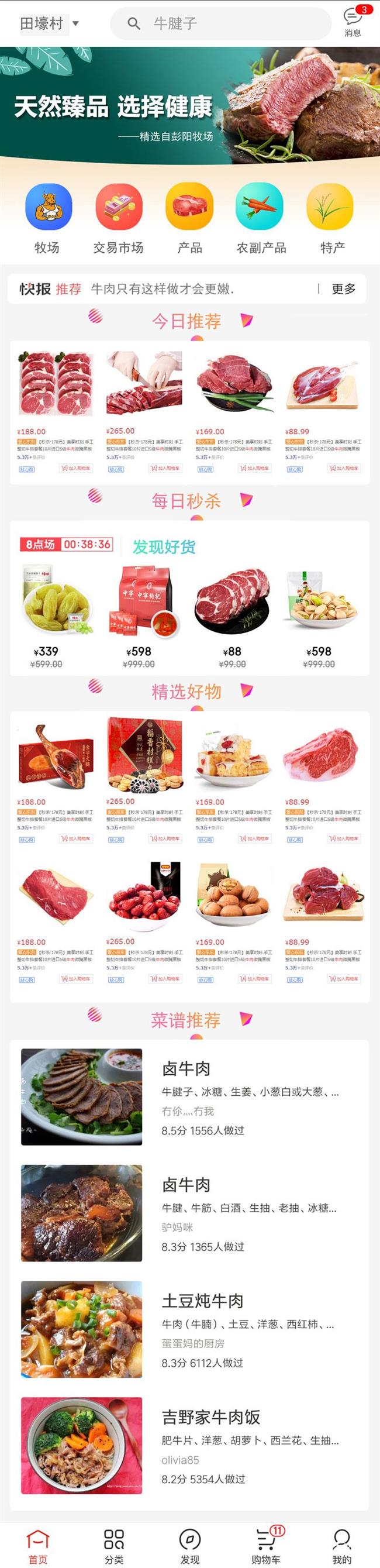The image size is (380, 1568).
Task: Open the 田壕村 location dropdown
Action: click(x=49, y=24)
